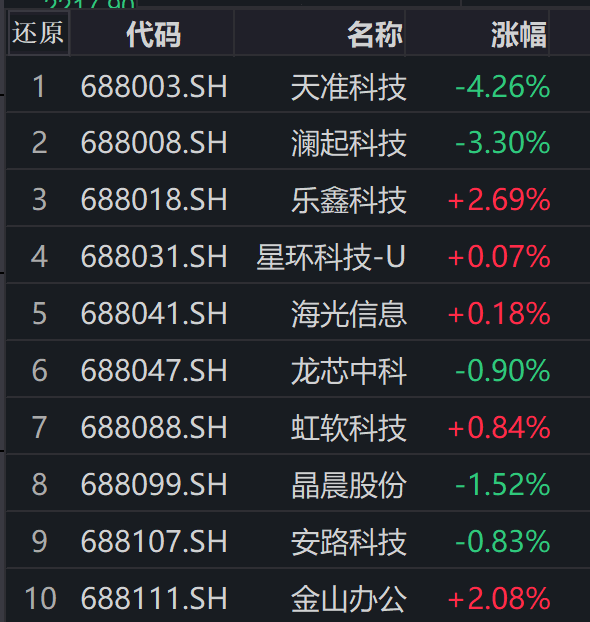Select the 虹软科技 stock row
The height and width of the screenshot is (622, 590).
point(298,426)
